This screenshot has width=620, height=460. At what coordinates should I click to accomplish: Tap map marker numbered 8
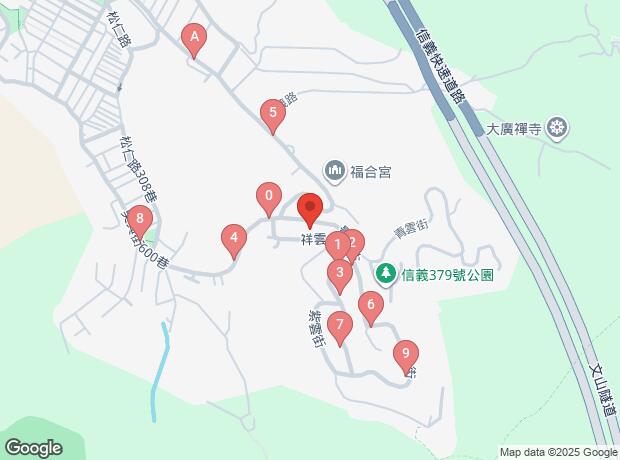[140, 220]
